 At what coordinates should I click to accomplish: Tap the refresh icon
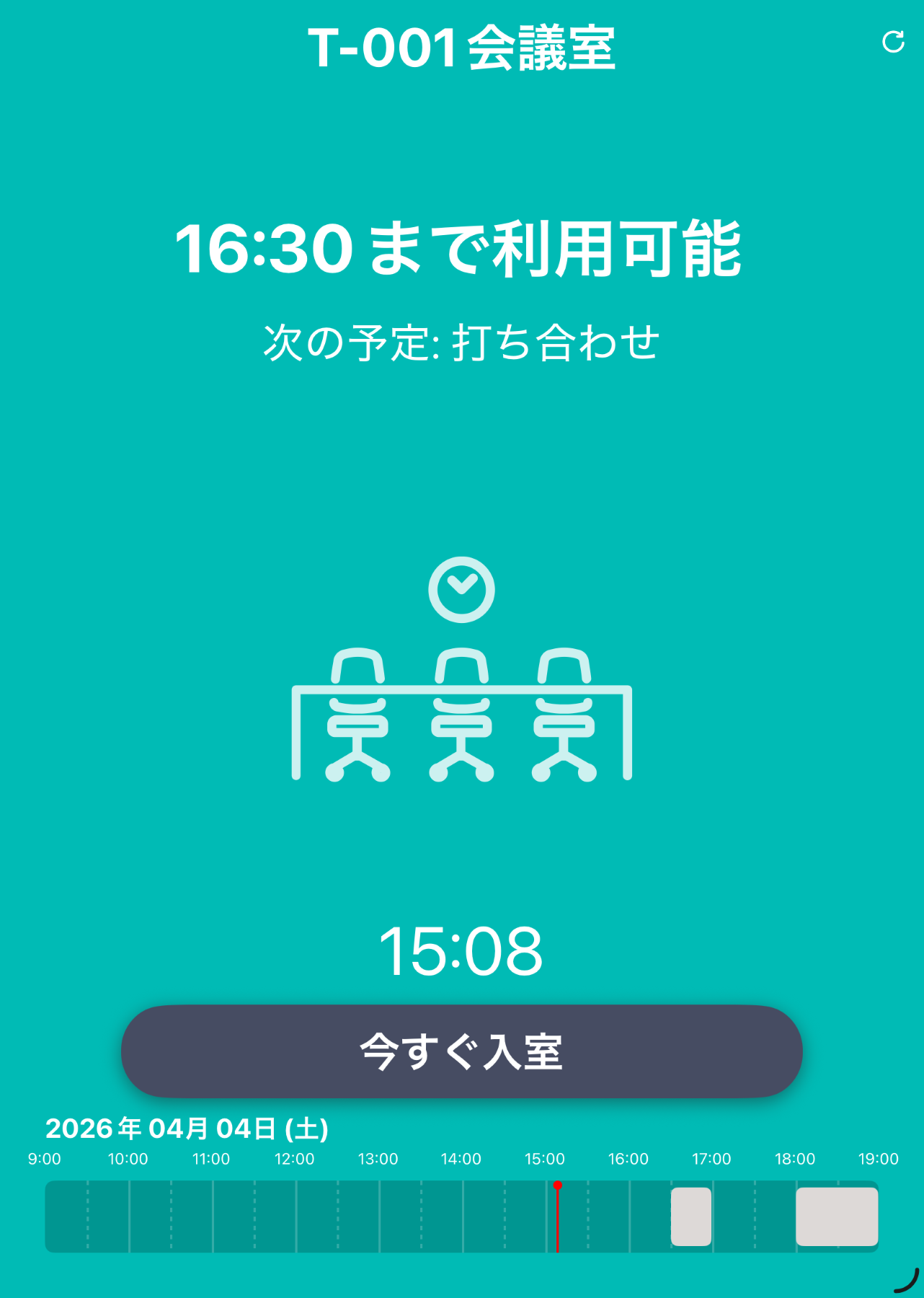[x=893, y=42]
